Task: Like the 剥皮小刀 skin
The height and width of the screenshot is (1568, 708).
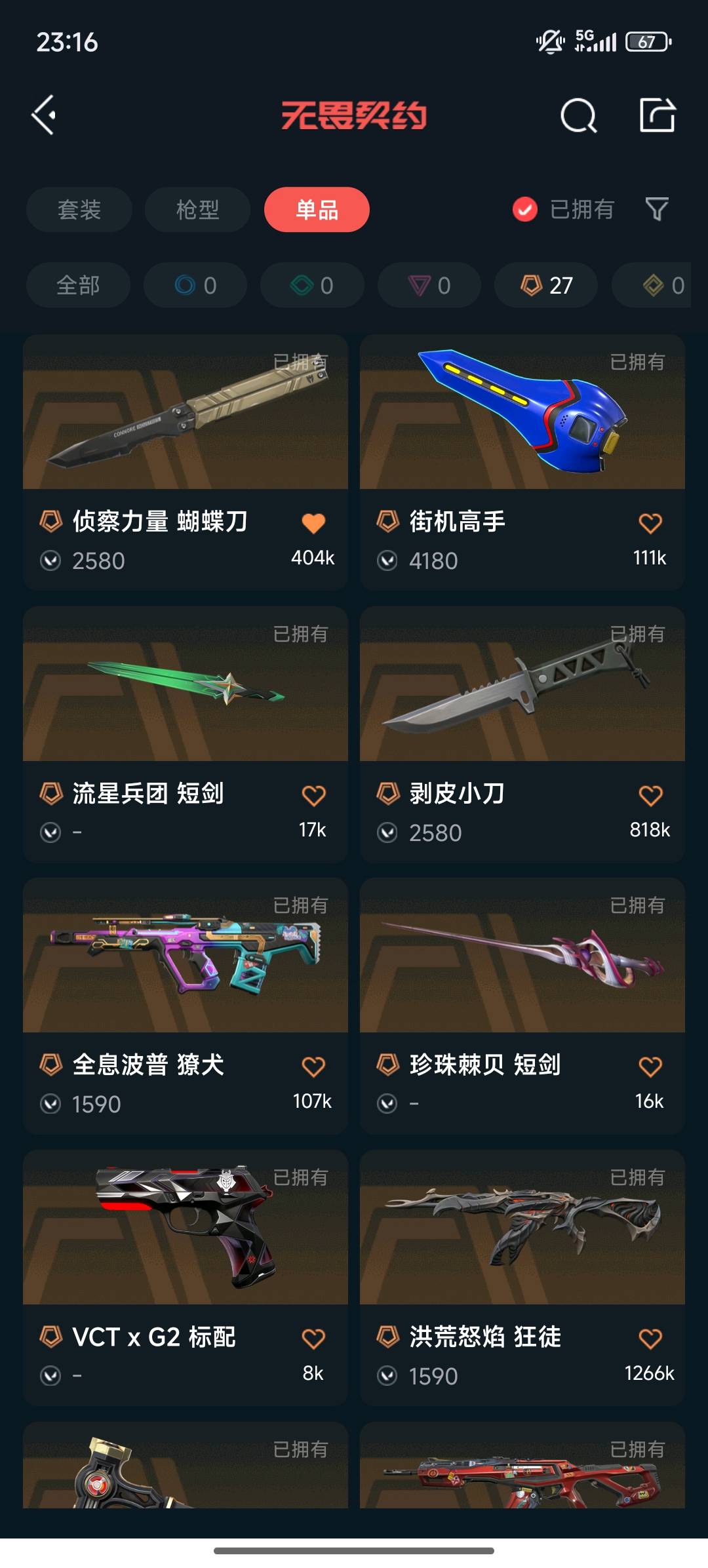Action: click(650, 795)
